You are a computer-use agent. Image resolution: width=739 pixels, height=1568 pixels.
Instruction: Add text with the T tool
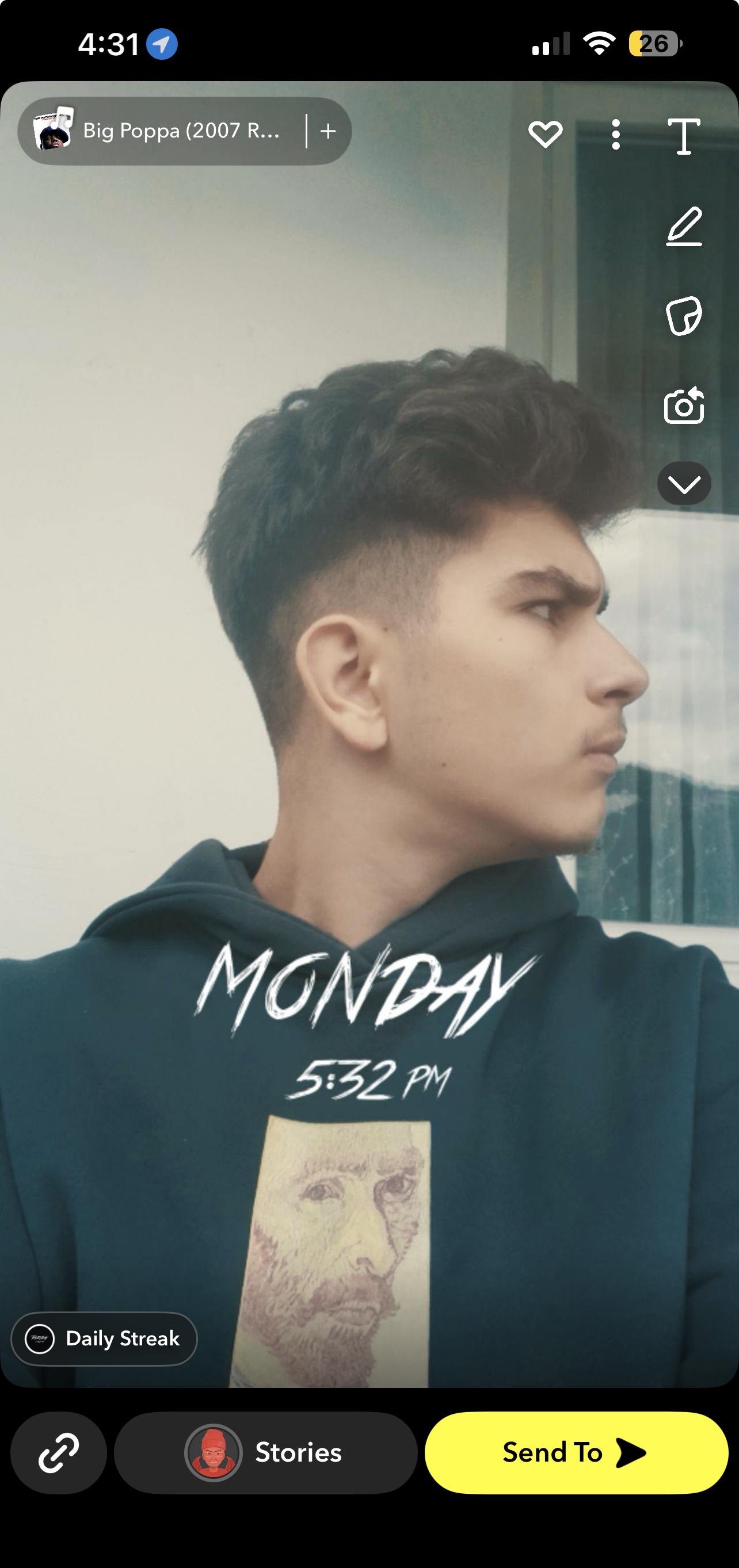tap(684, 136)
